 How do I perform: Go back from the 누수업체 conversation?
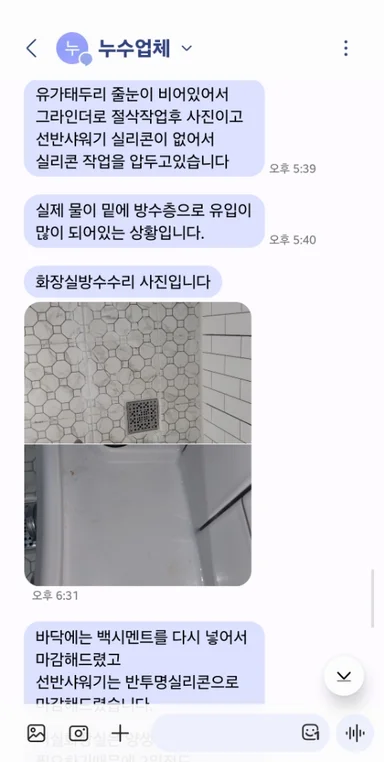coord(32,49)
